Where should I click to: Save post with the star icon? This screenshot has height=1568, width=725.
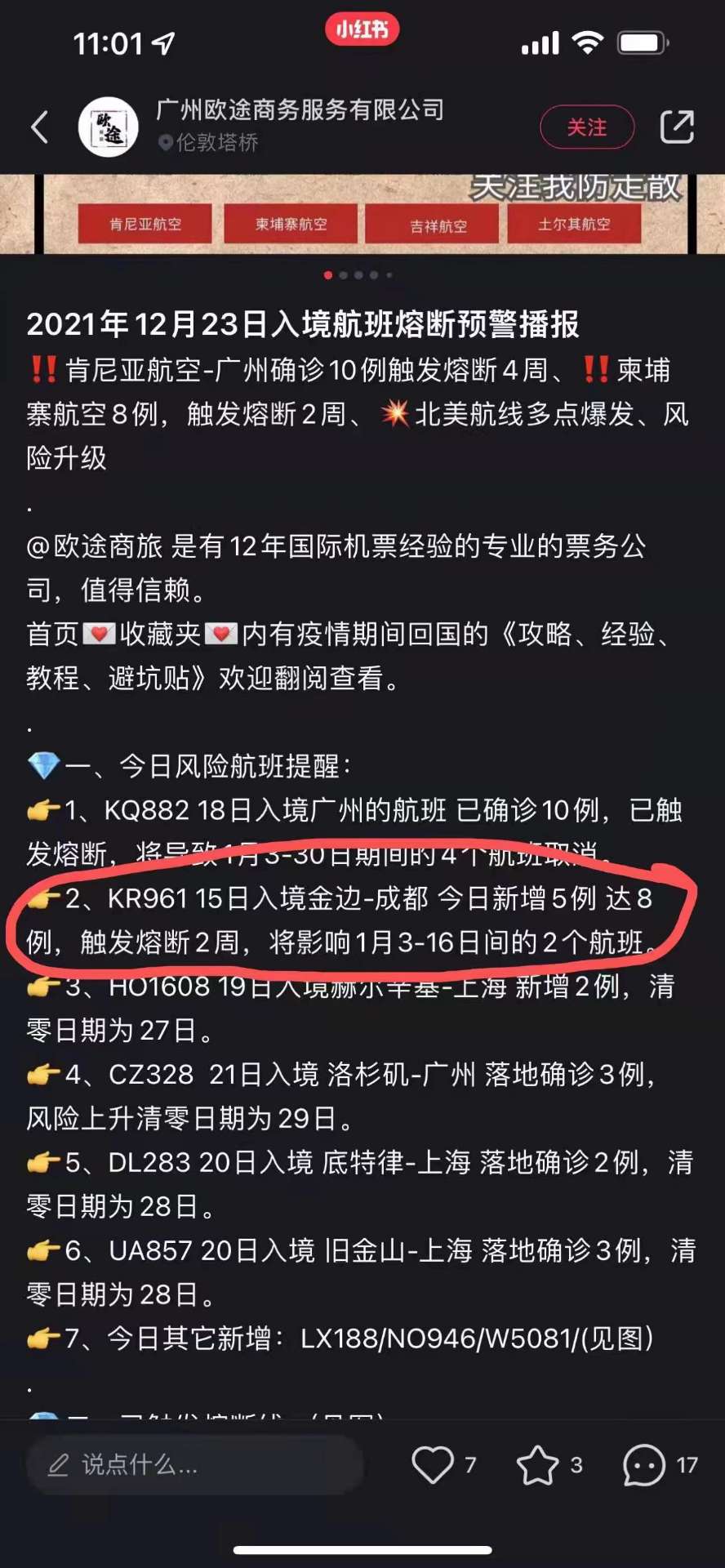(x=537, y=1465)
